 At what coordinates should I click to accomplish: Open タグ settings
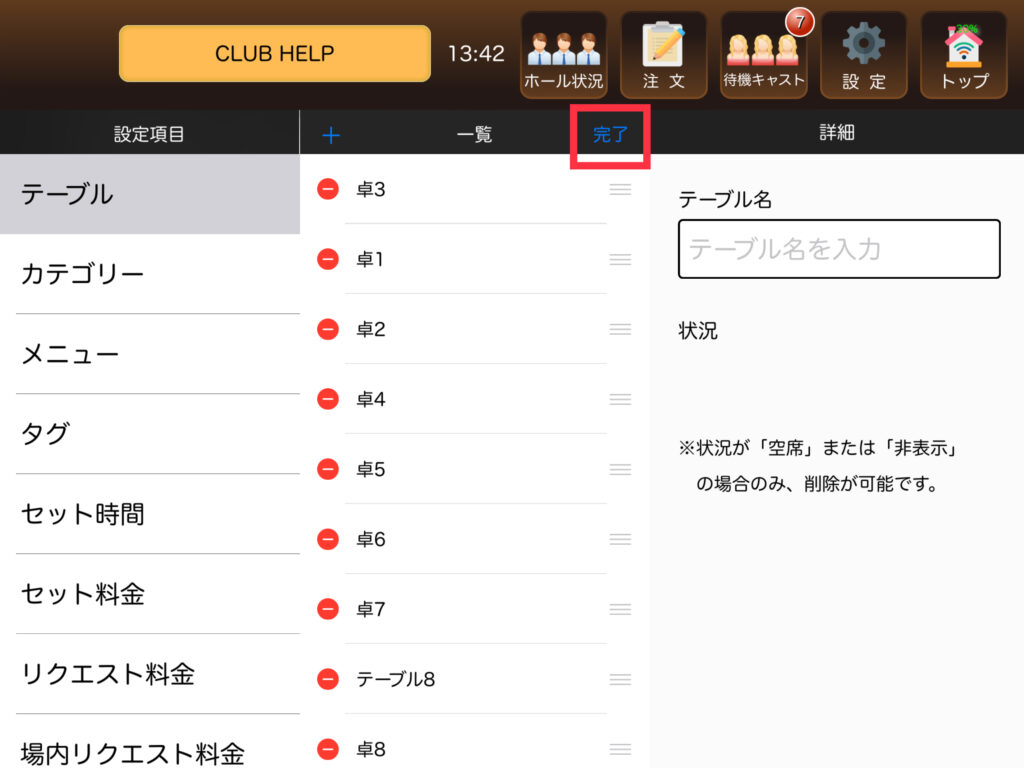(x=150, y=434)
